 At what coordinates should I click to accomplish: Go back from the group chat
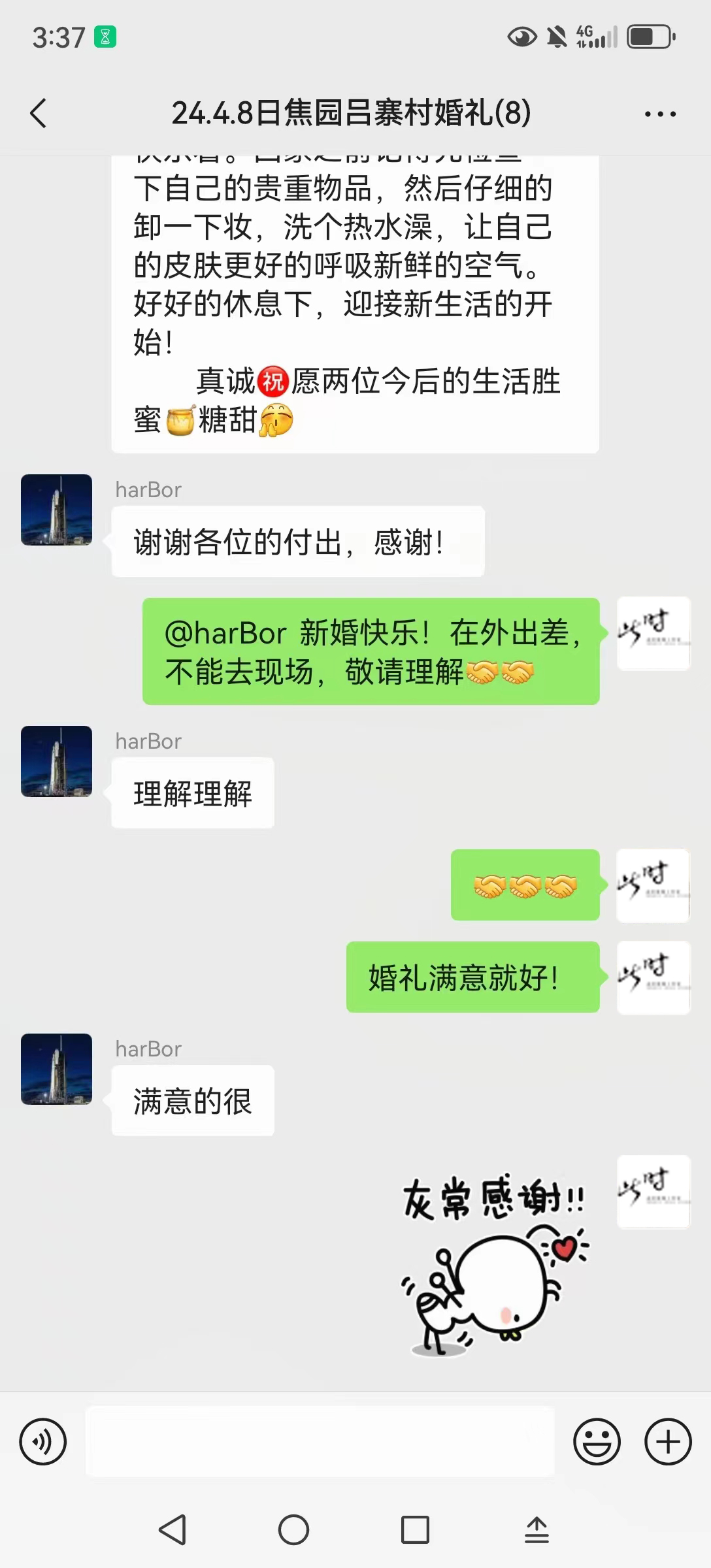[39, 114]
